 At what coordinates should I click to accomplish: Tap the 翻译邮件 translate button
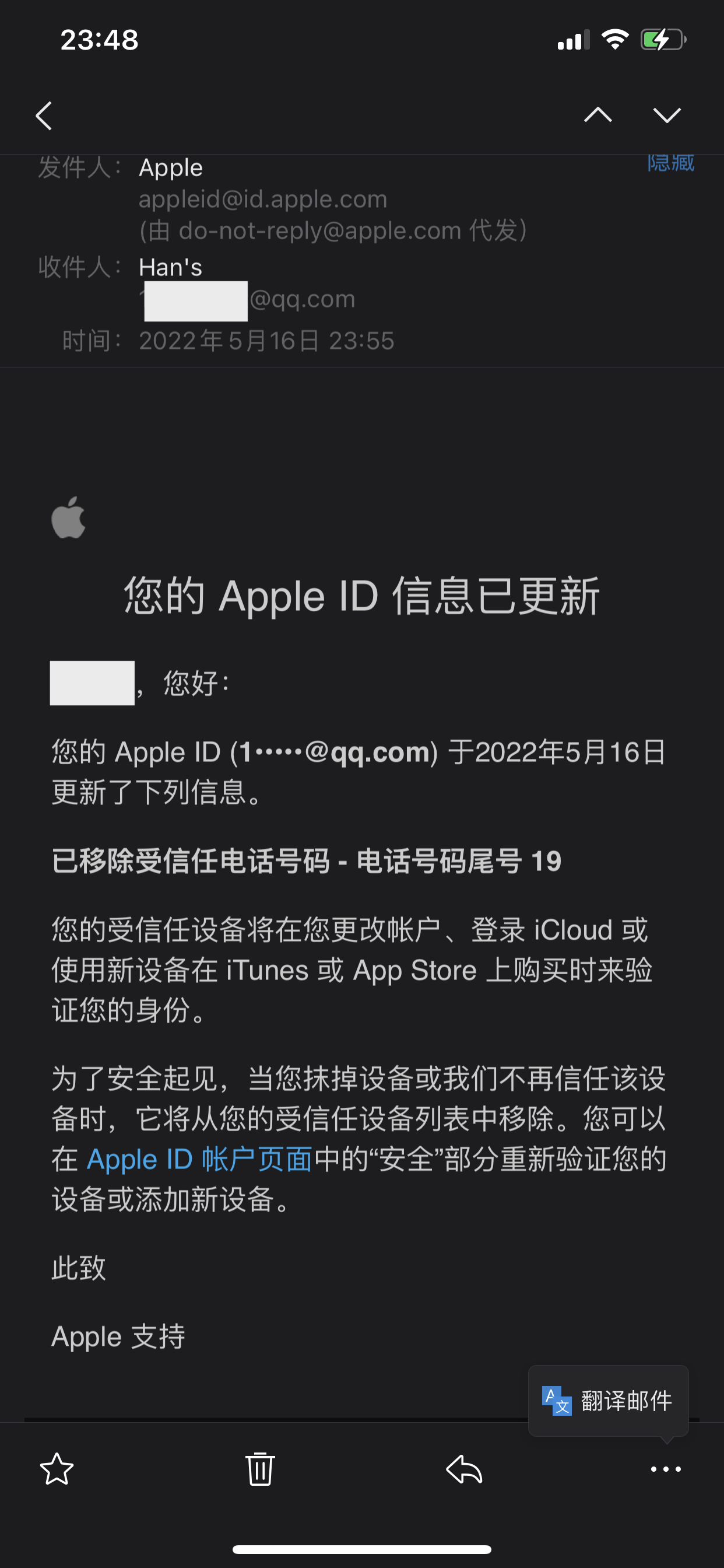609,1400
